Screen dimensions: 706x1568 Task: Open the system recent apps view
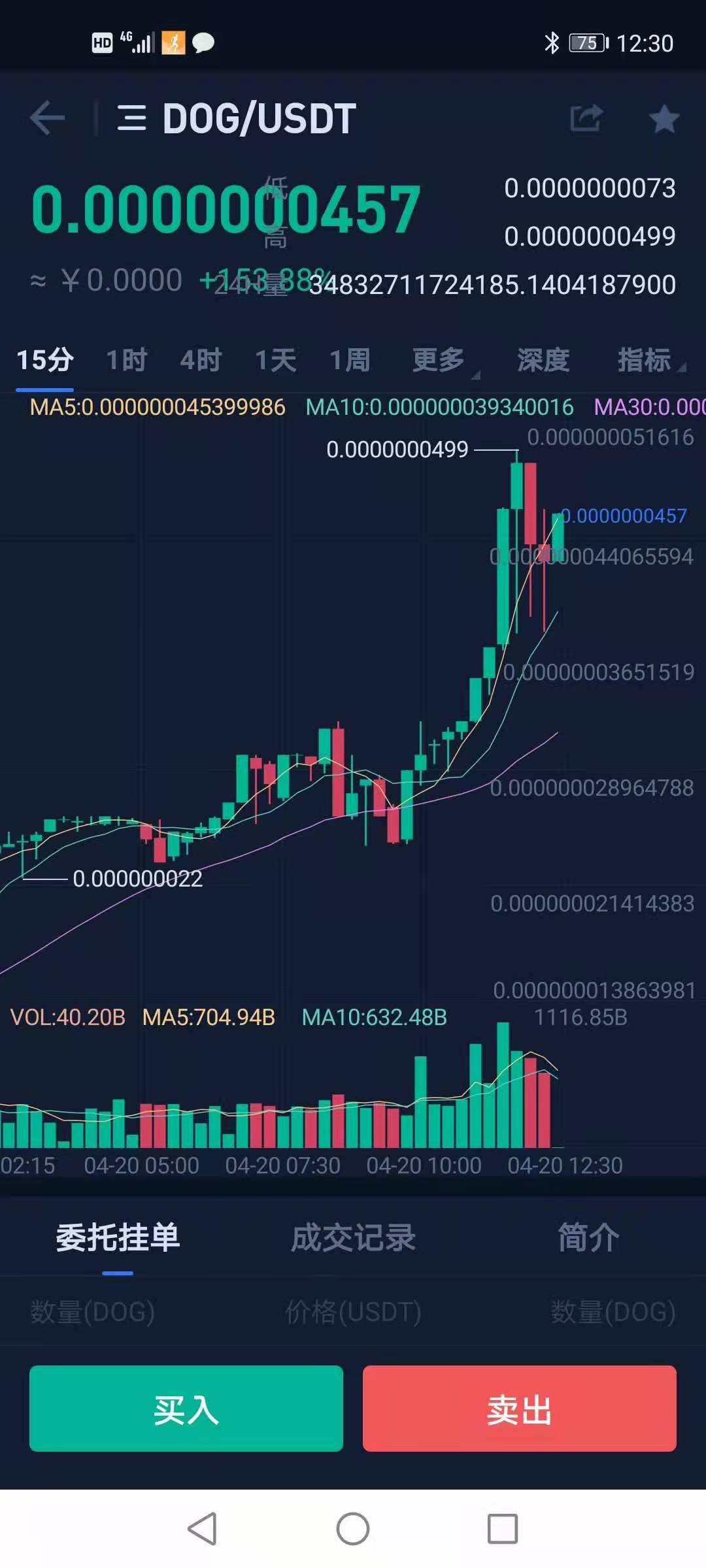(x=503, y=1529)
